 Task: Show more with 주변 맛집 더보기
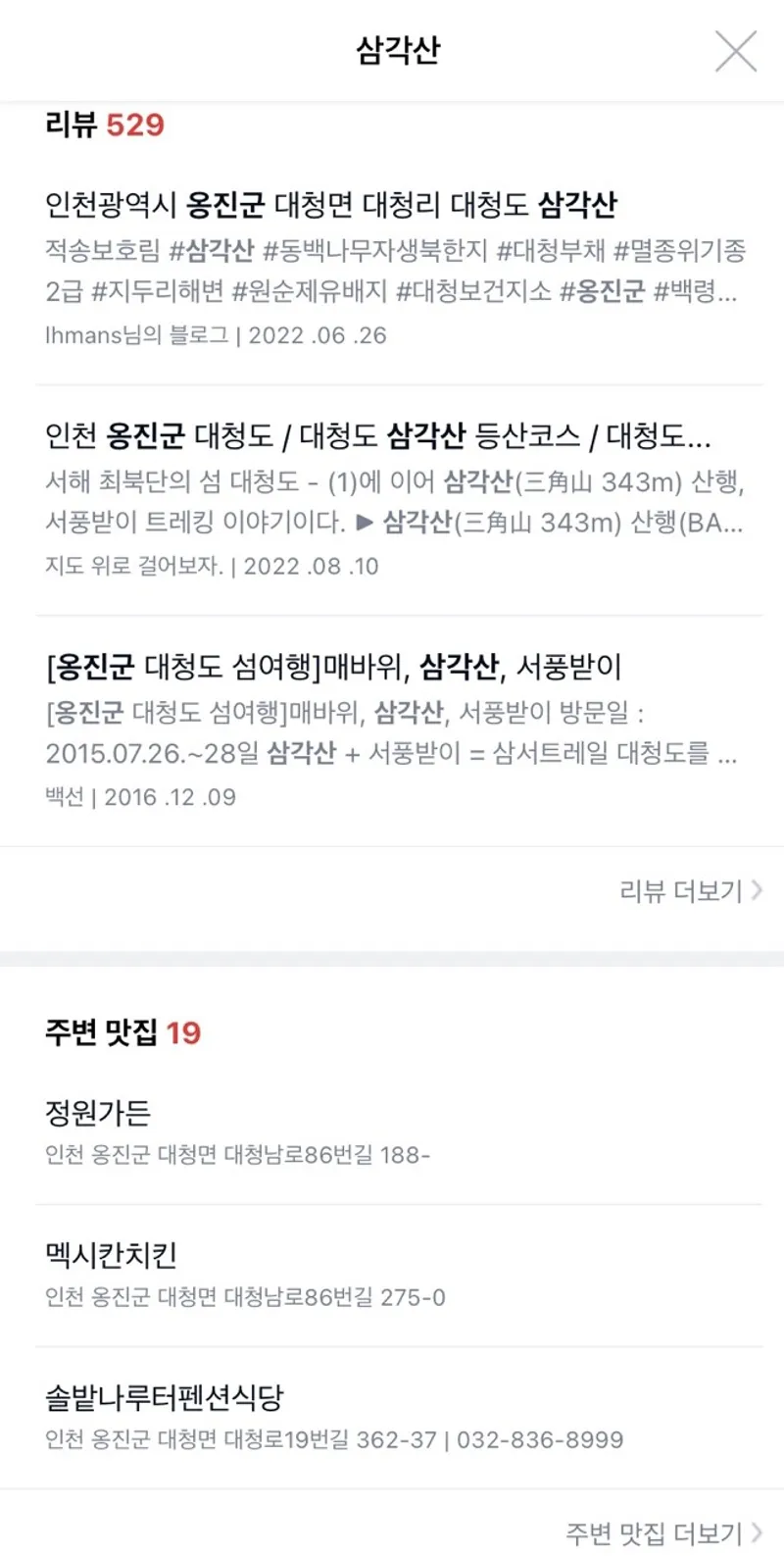pyautogui.click(x=662, y=1532)
